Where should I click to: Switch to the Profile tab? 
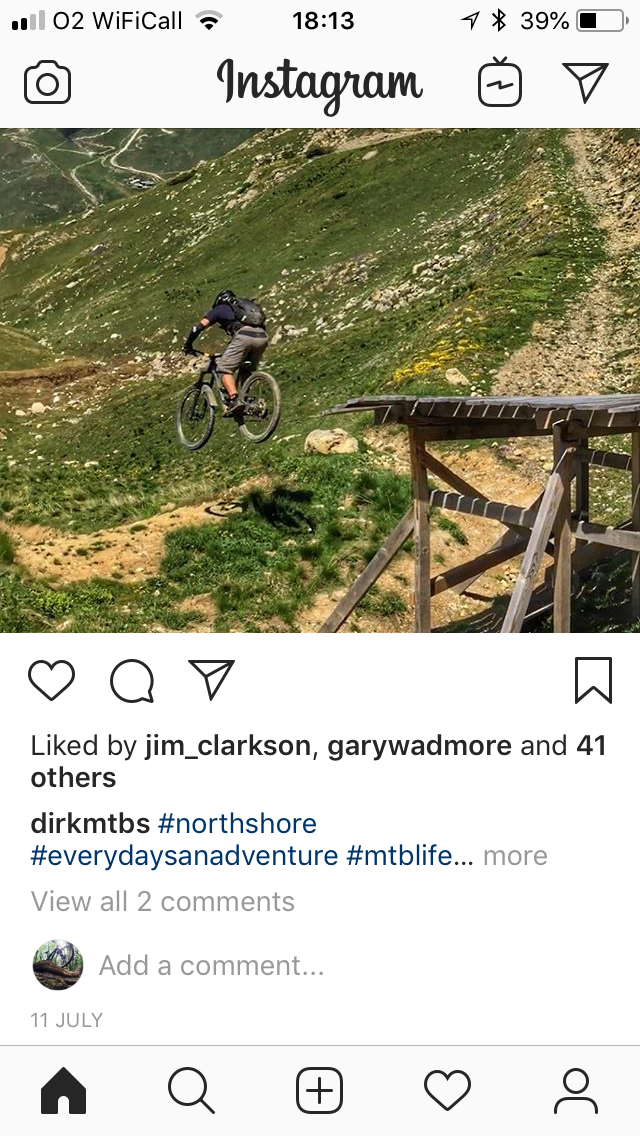click(576, 1090)
